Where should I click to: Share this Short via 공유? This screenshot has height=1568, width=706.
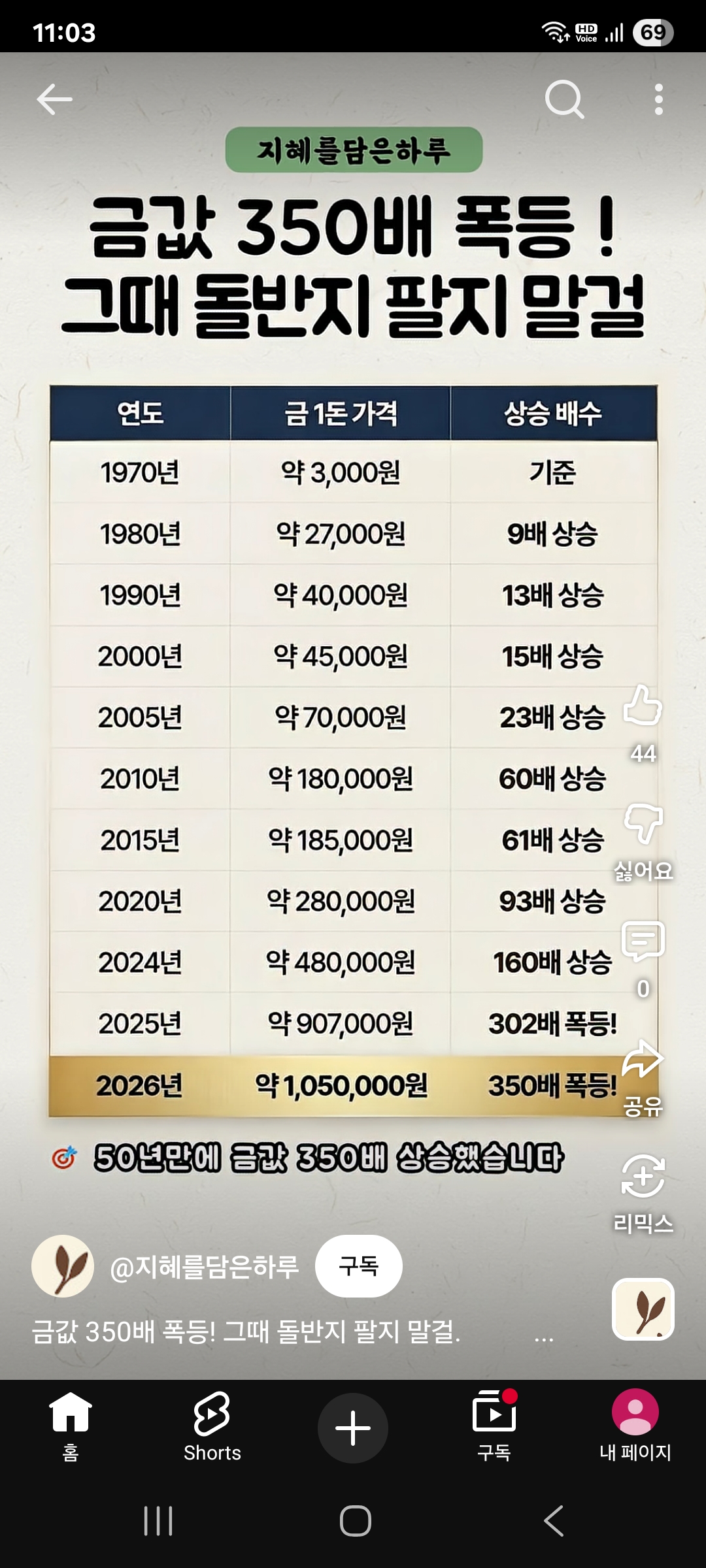pyautogui.click(x=643, y=1060)
